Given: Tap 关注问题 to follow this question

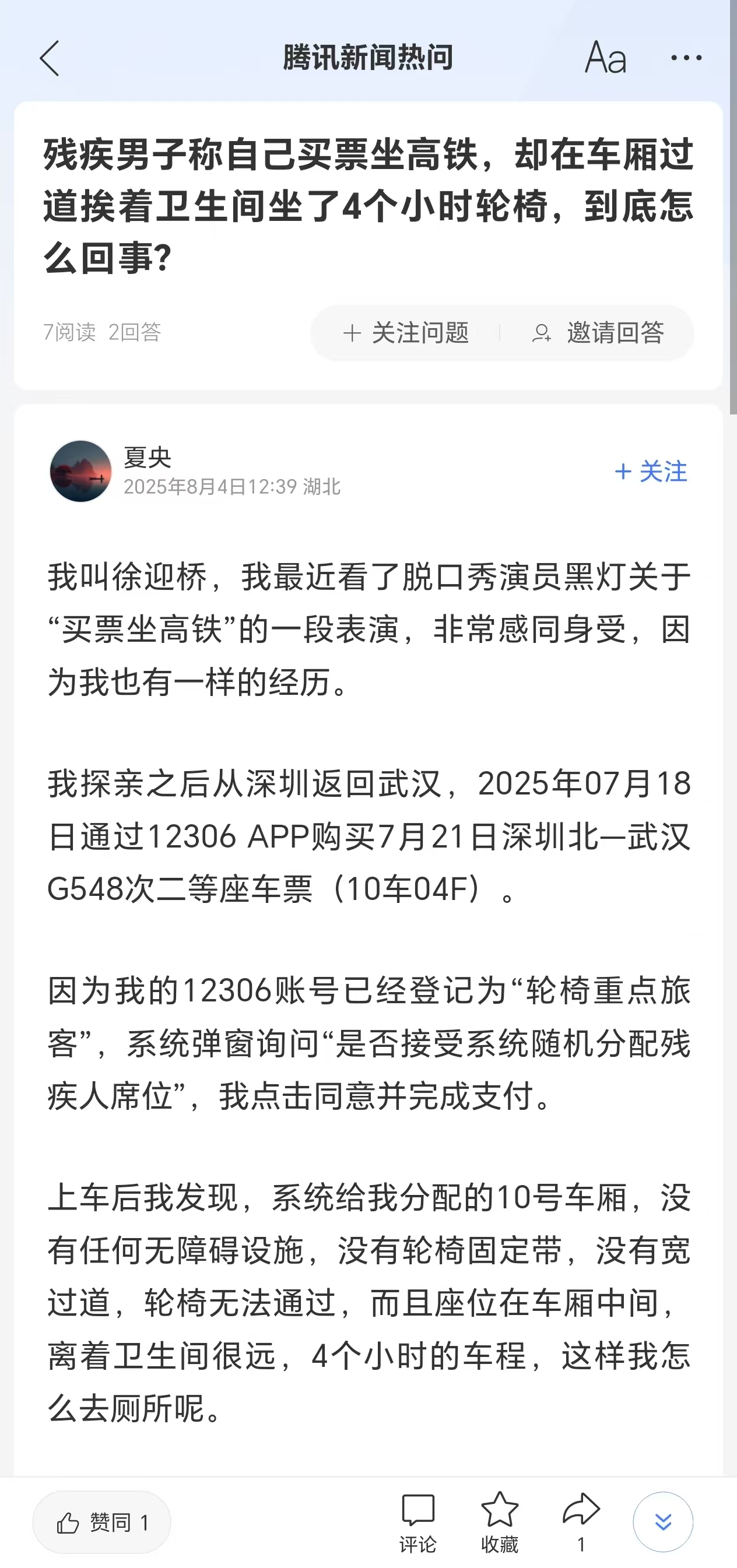Looking at the screenshot, I should (x=406, y=333).
